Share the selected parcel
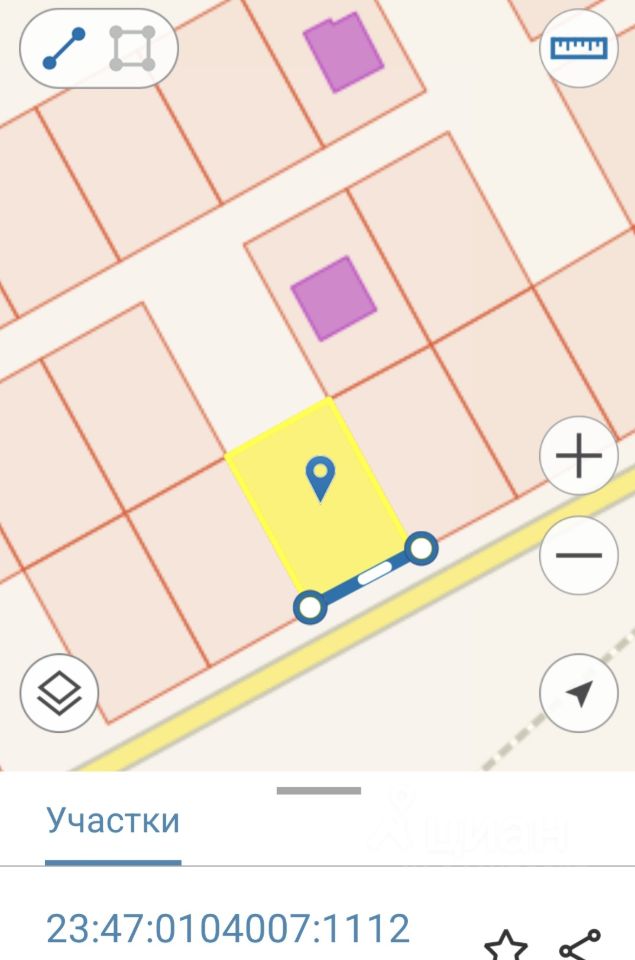The image size is (635, 960). (x=579, y=945)
